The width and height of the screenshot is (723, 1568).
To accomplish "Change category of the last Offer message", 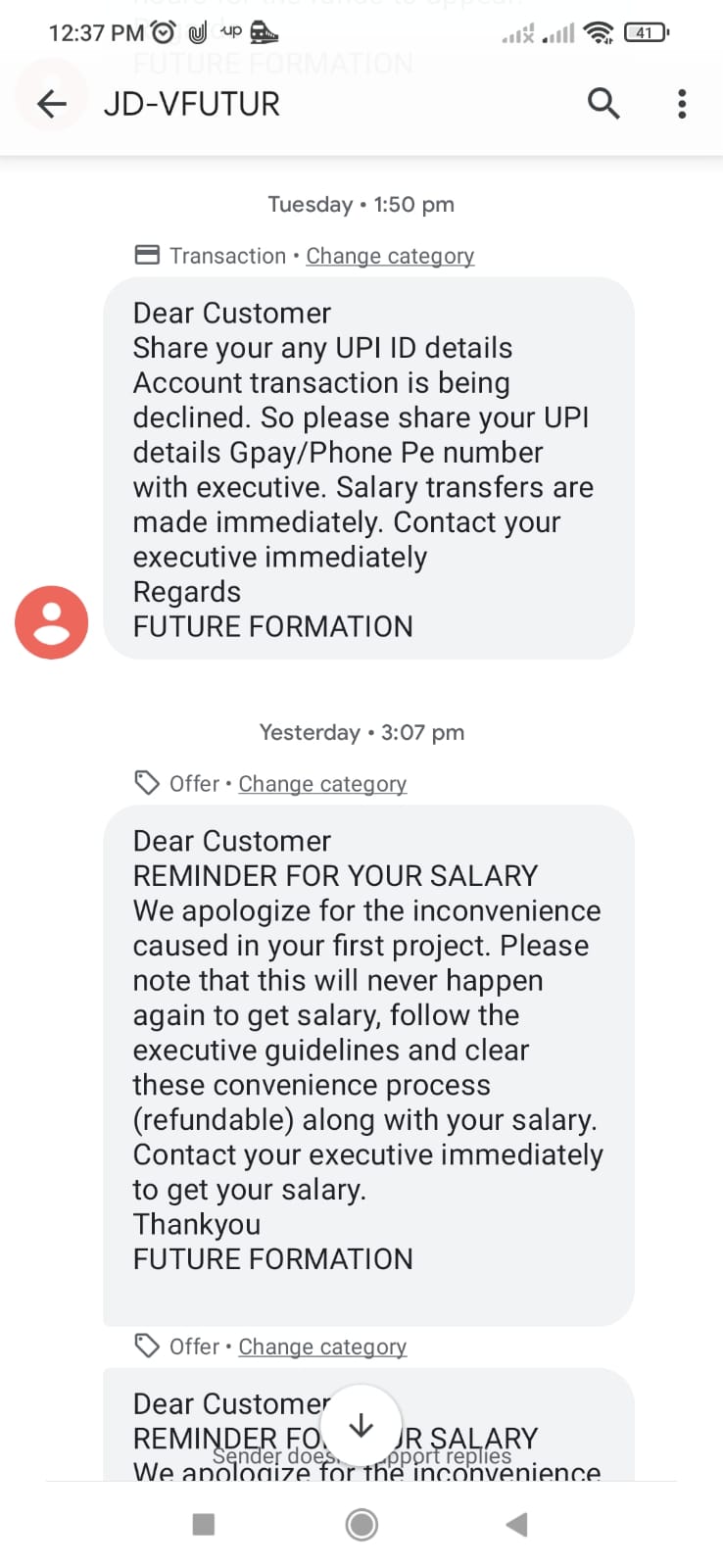I will [x=322, y=1347].
